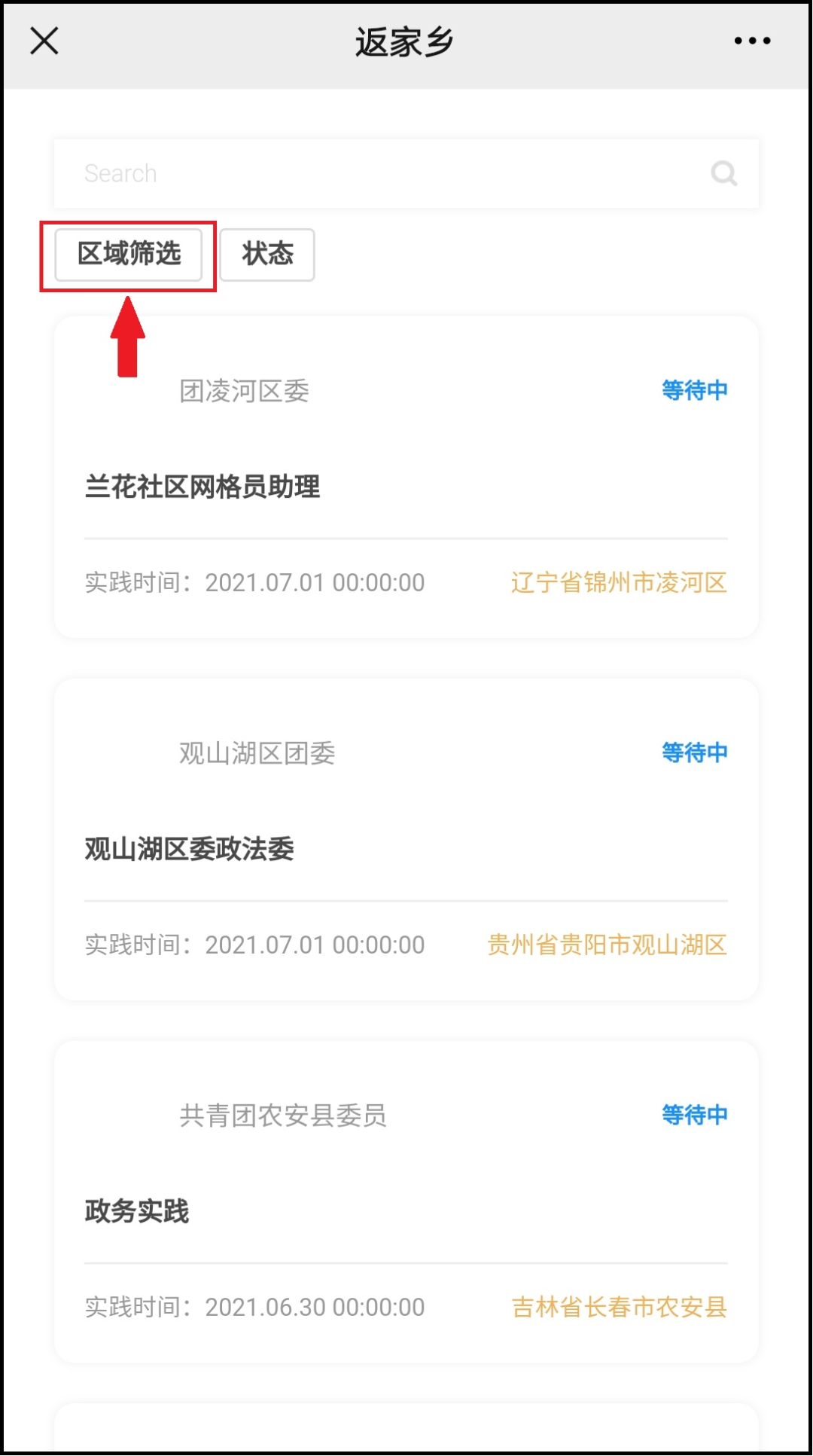Open the 状态 status filter
This screenshot has width=813, height=1456.
[x=267, y=255]
